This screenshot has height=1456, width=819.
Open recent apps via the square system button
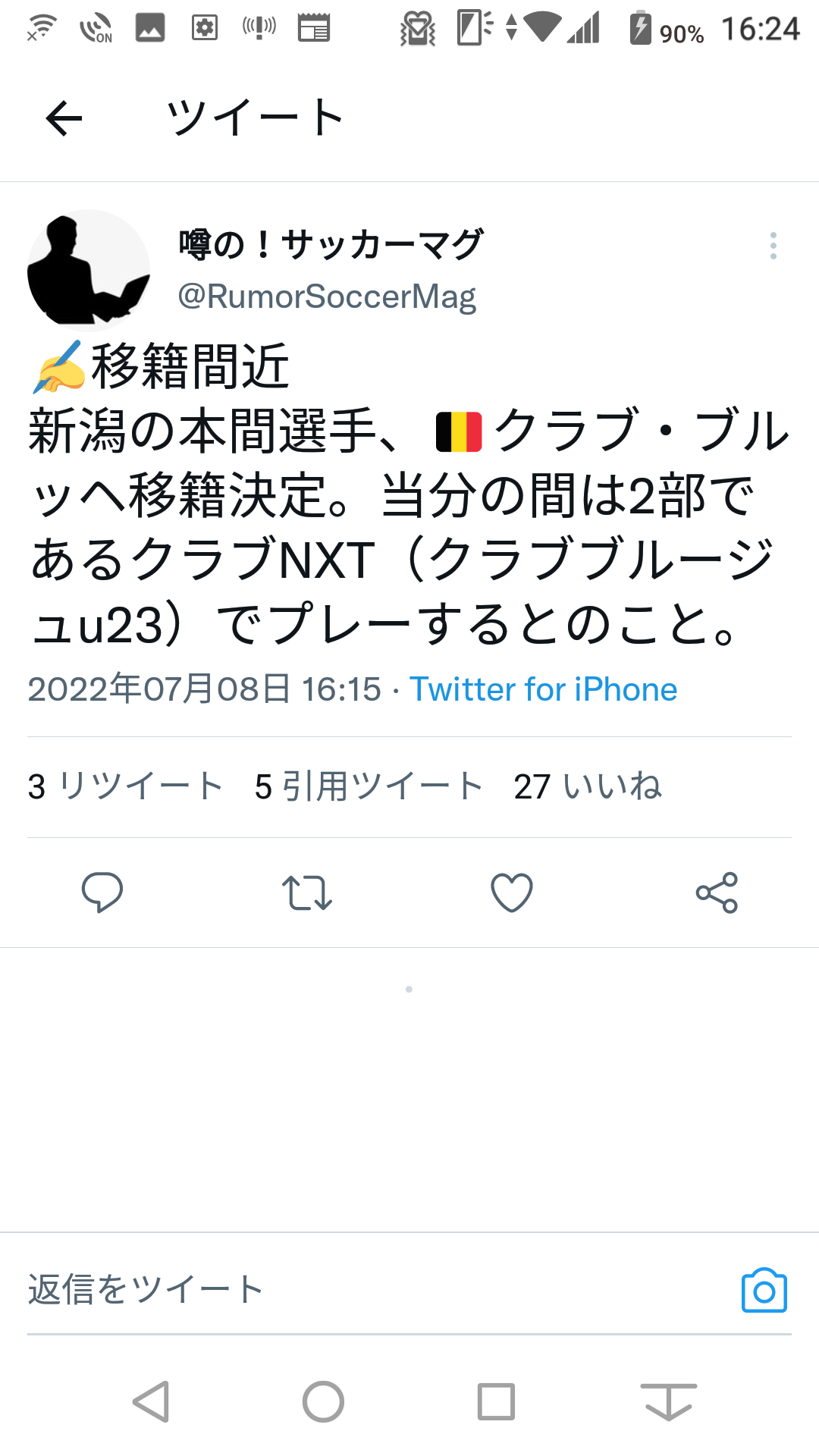[496, 1401]
